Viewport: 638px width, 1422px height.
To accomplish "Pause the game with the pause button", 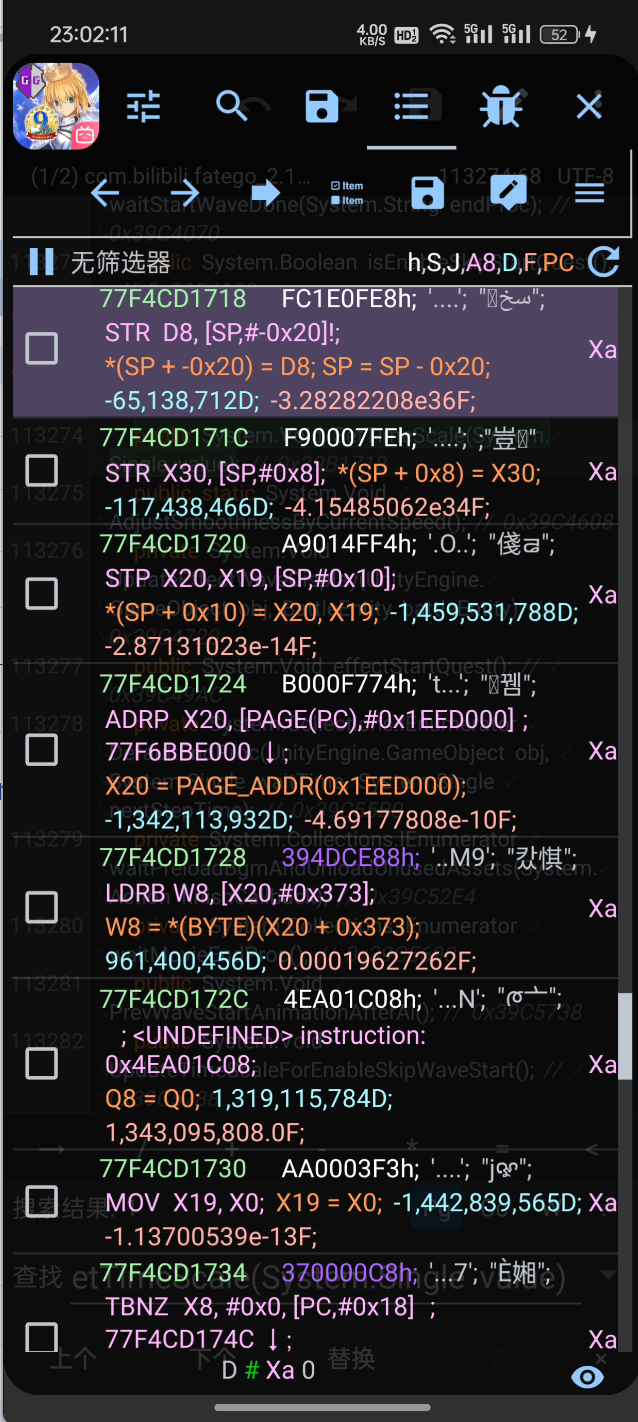I will coord(41,262).
